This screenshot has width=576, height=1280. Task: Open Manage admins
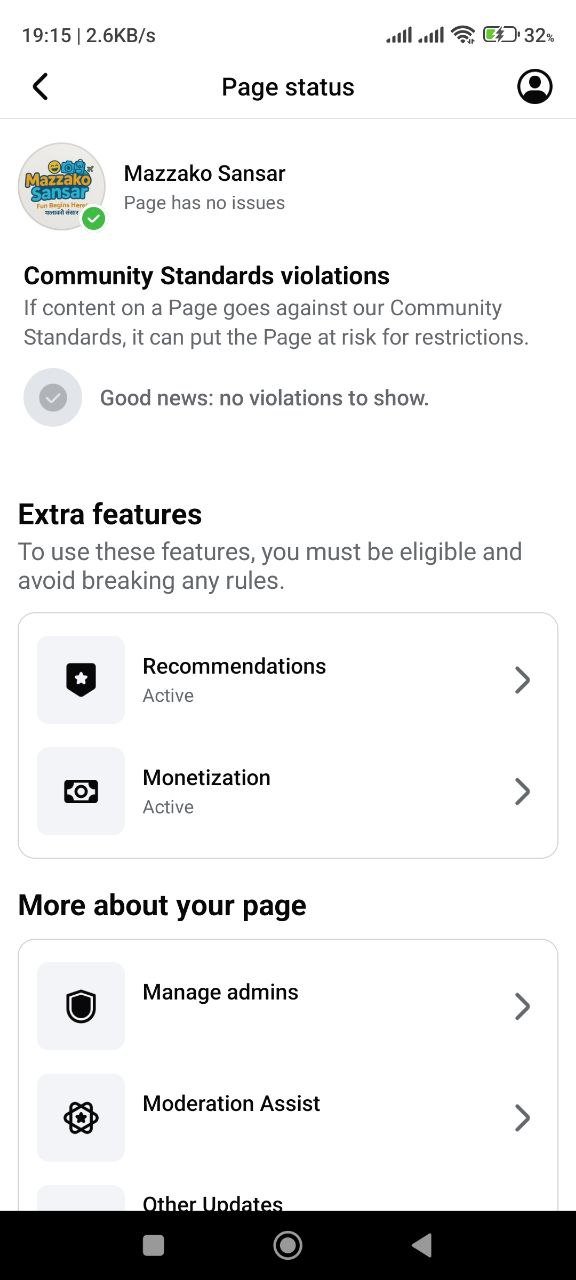pos(288,1006)
